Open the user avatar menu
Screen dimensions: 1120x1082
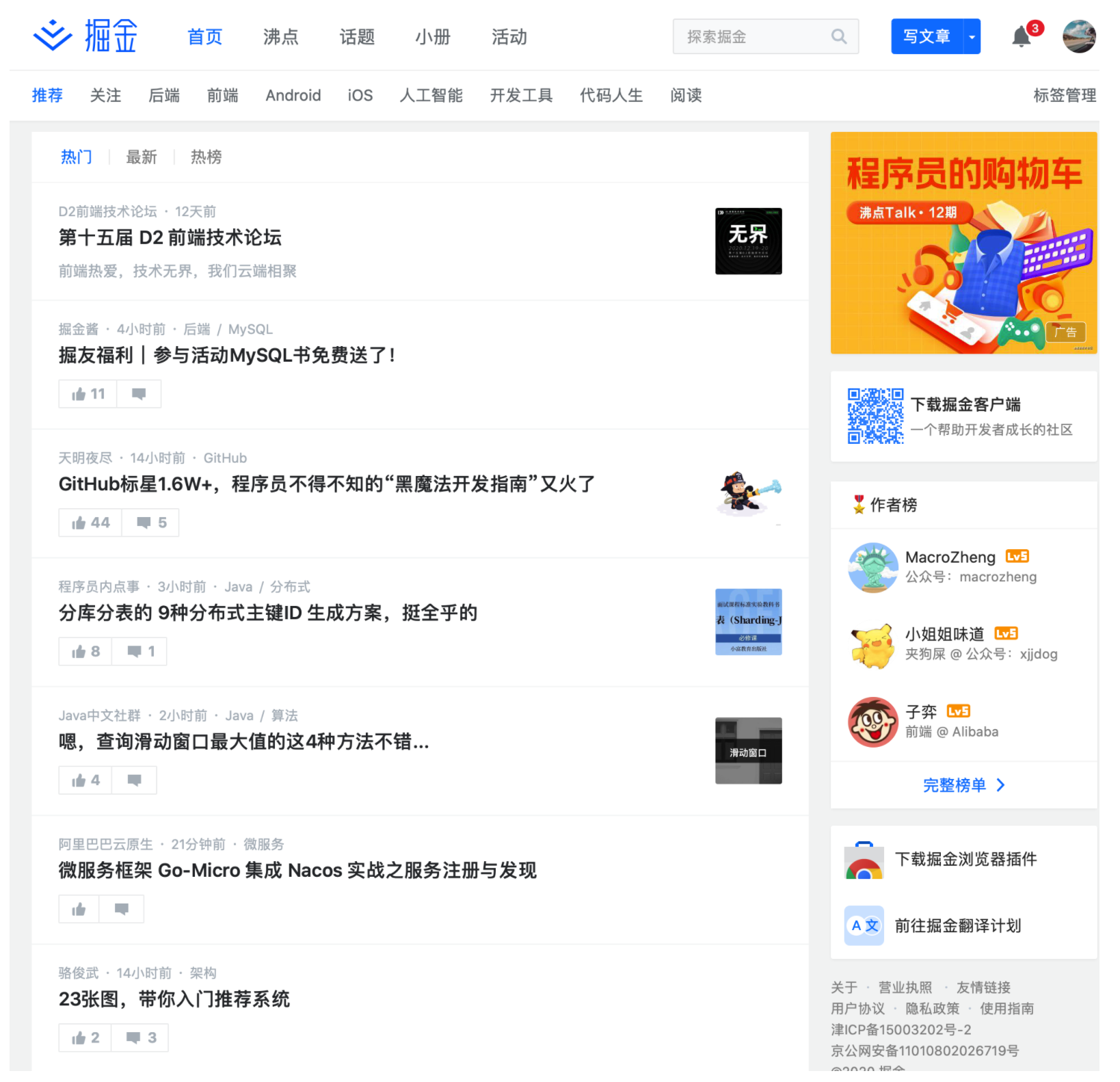coord(1078,36)
